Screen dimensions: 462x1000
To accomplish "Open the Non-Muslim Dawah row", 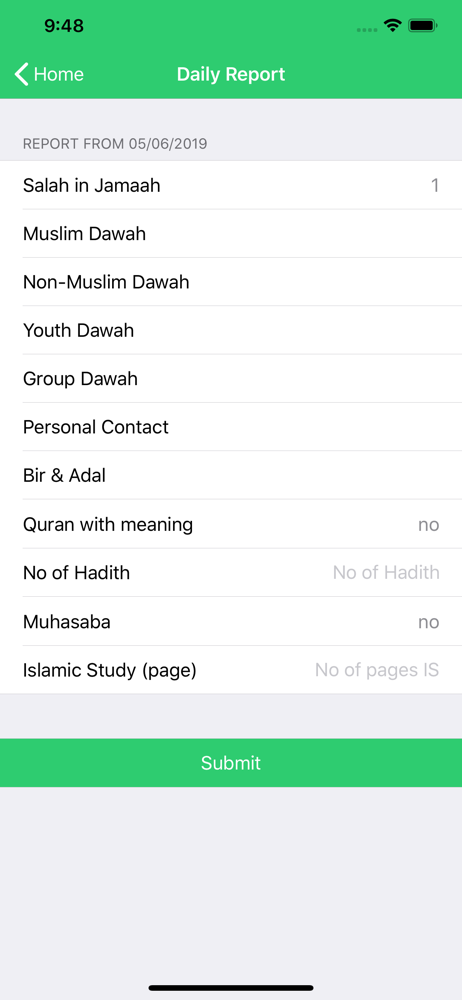I will 231,282.
